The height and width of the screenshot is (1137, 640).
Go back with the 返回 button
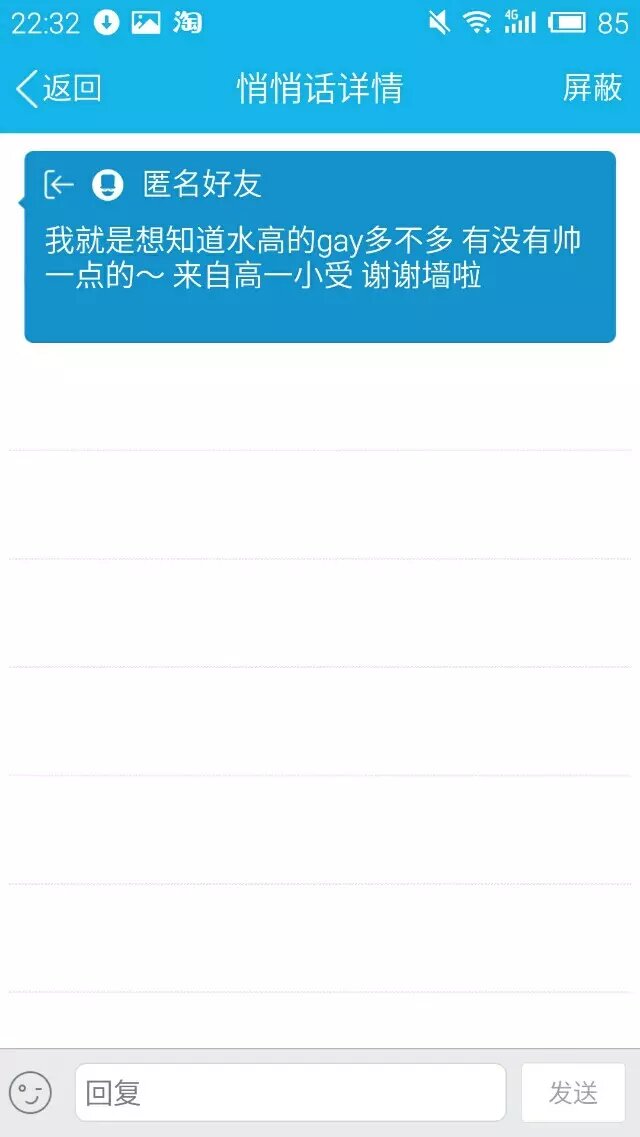58,88
